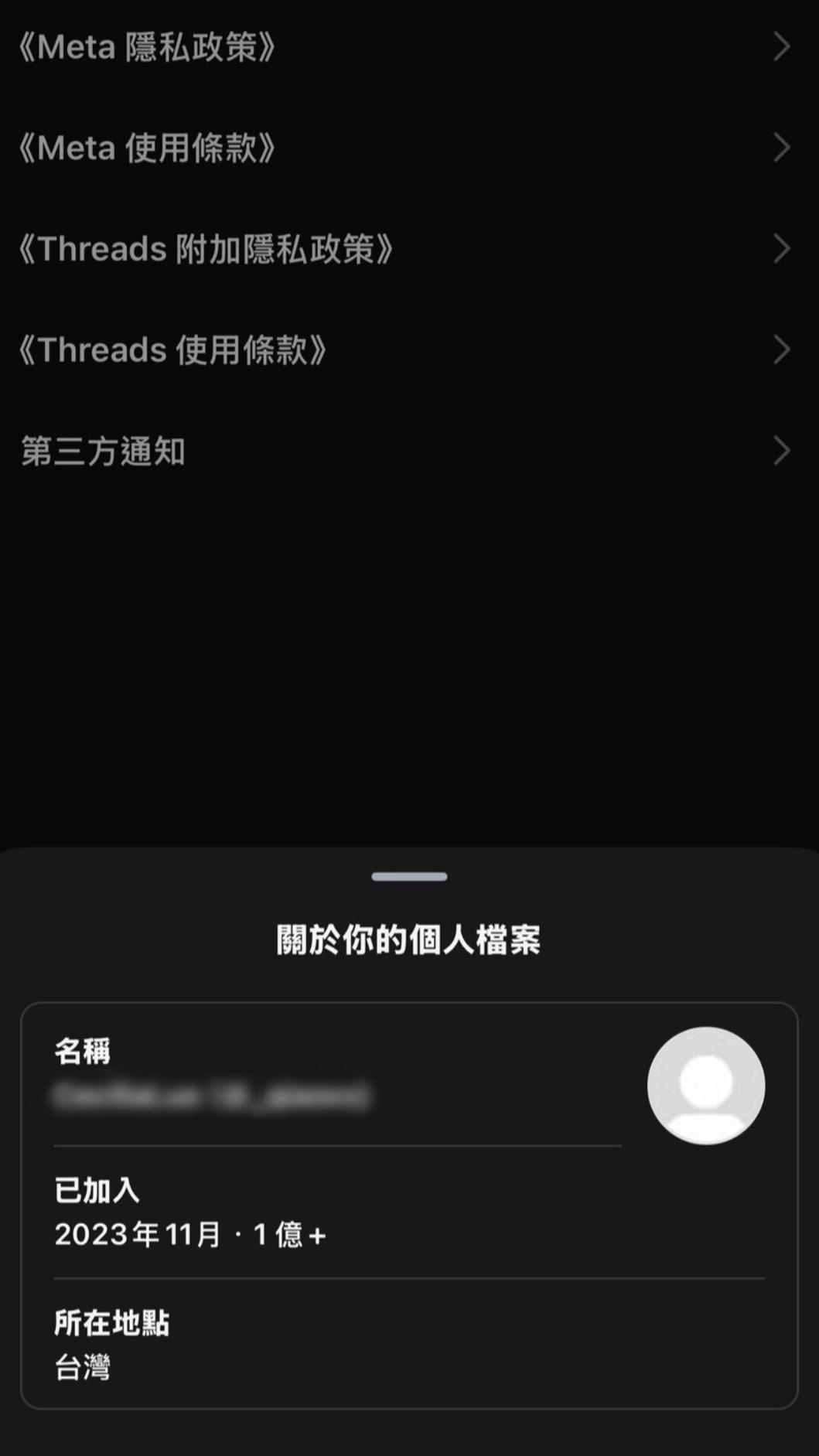Click the arrow next to 《Threads 附加隱私政策》
The height and width of the screenshot is (1456, 819).
[783, 246]
